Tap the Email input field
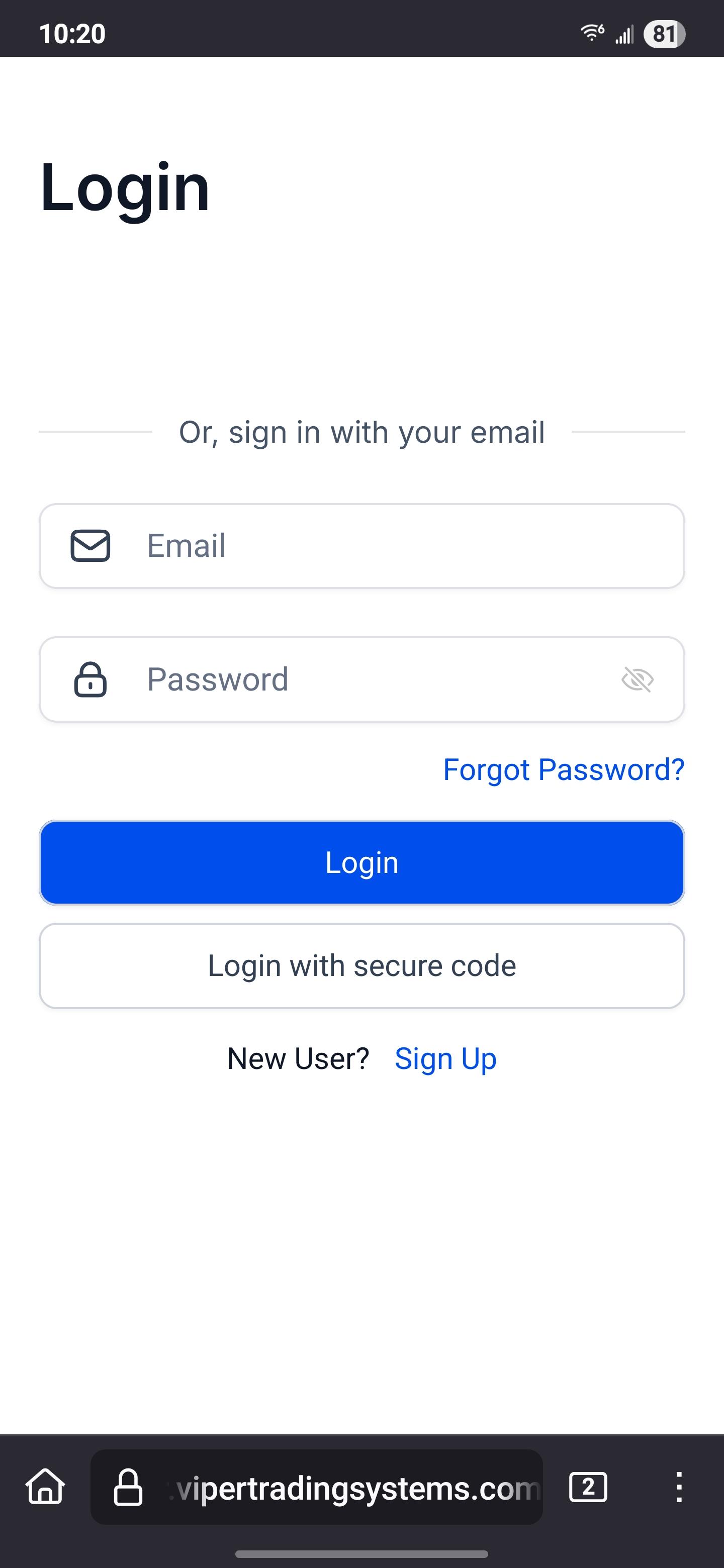 point(361,545)
